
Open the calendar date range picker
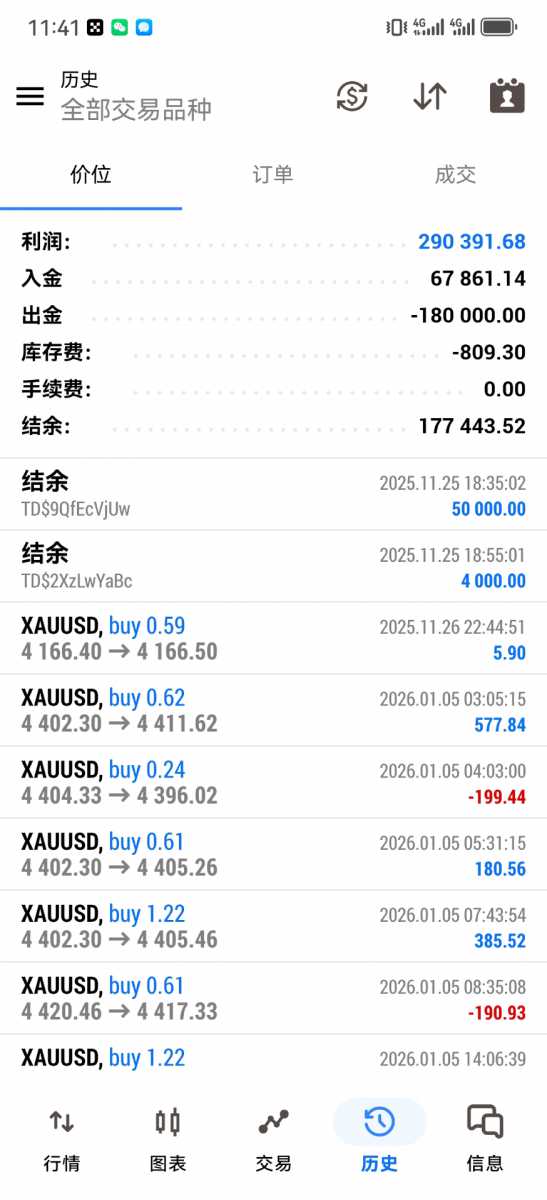(x=507, y=96)
